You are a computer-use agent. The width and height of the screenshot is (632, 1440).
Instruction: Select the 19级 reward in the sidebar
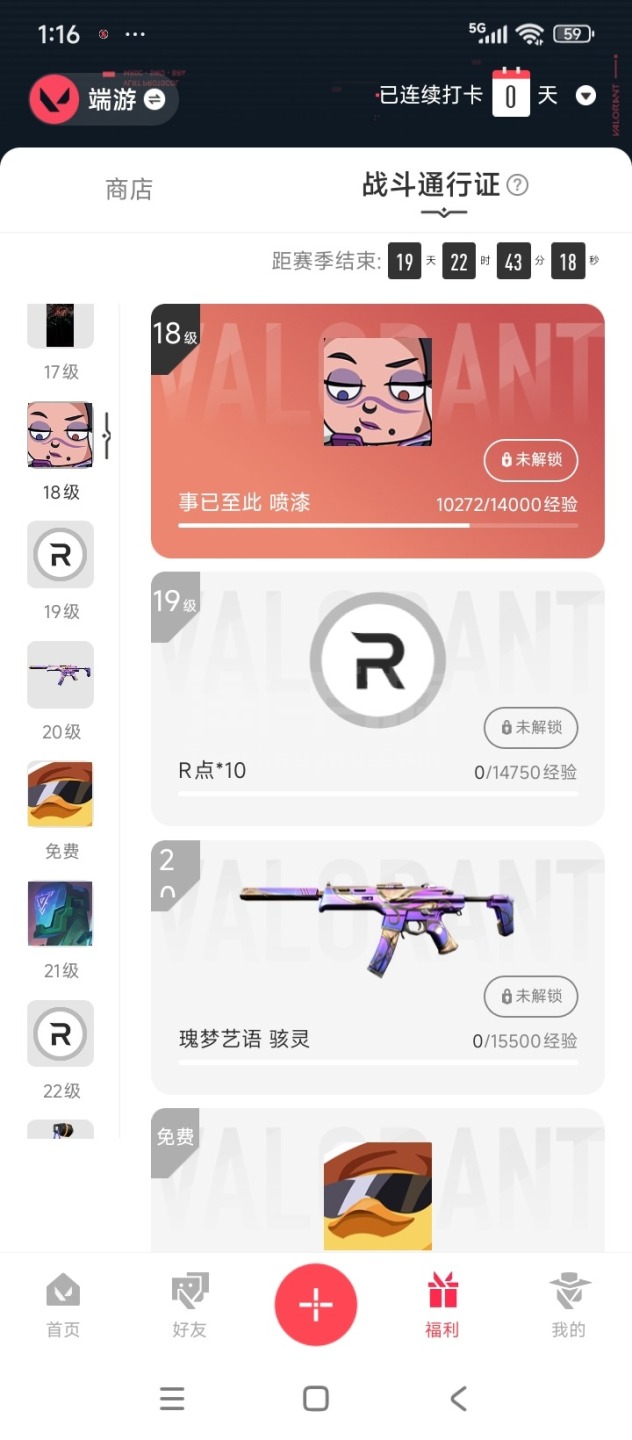click(x=60, y=555)
